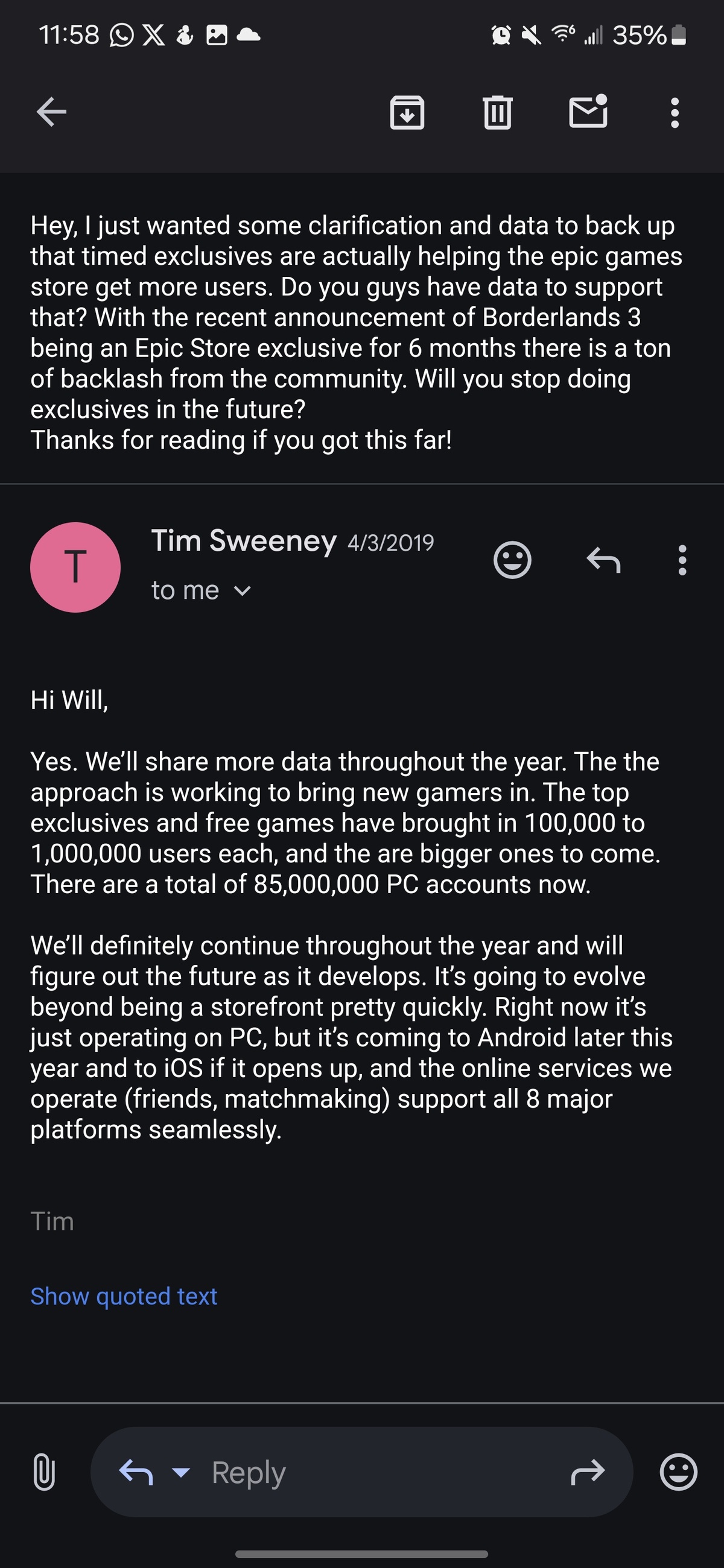
Task: Expand the 'to me' recipient details
Action: 243,591
